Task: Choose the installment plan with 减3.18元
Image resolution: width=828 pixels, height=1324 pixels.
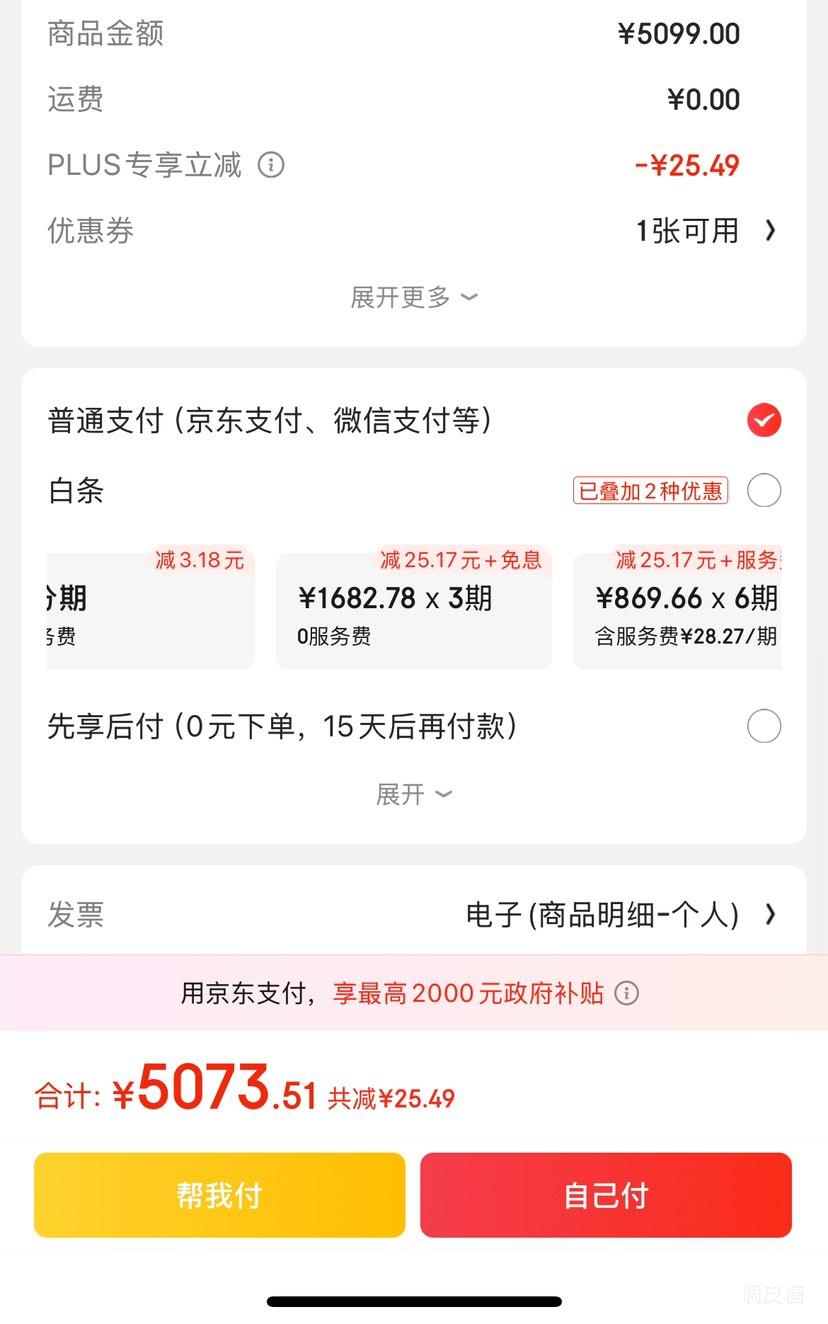Action: tap(150, 612)
